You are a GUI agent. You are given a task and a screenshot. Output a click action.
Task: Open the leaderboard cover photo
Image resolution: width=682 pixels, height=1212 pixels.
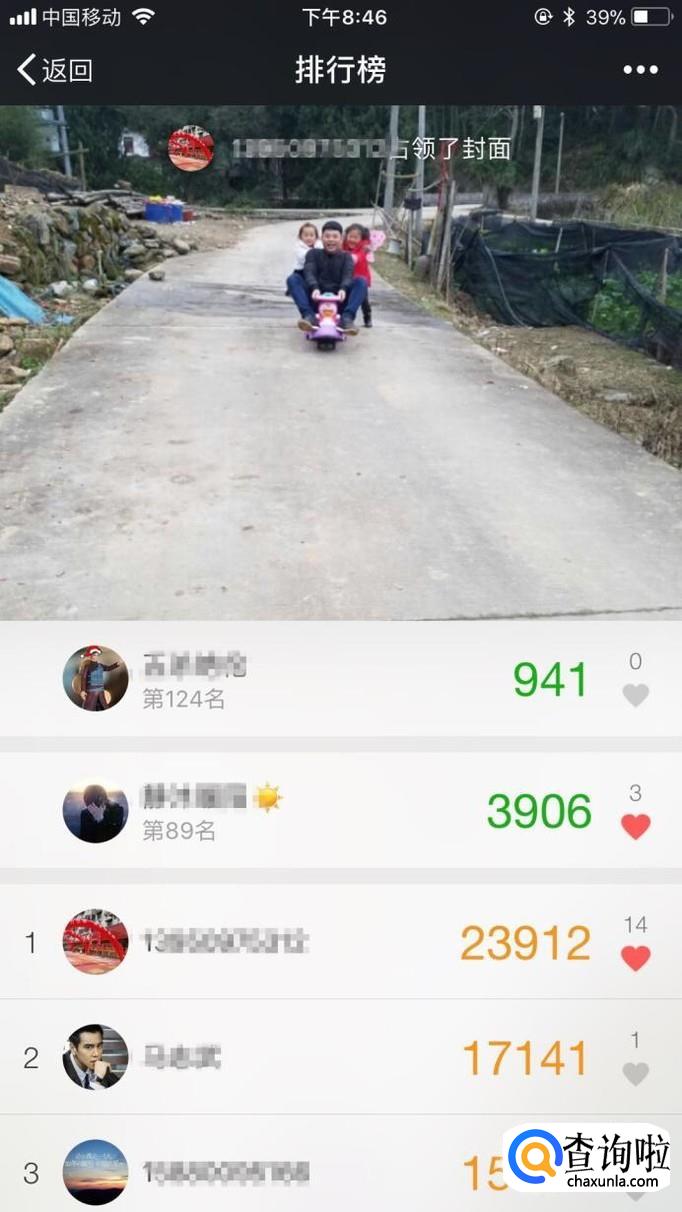[341, 362]
